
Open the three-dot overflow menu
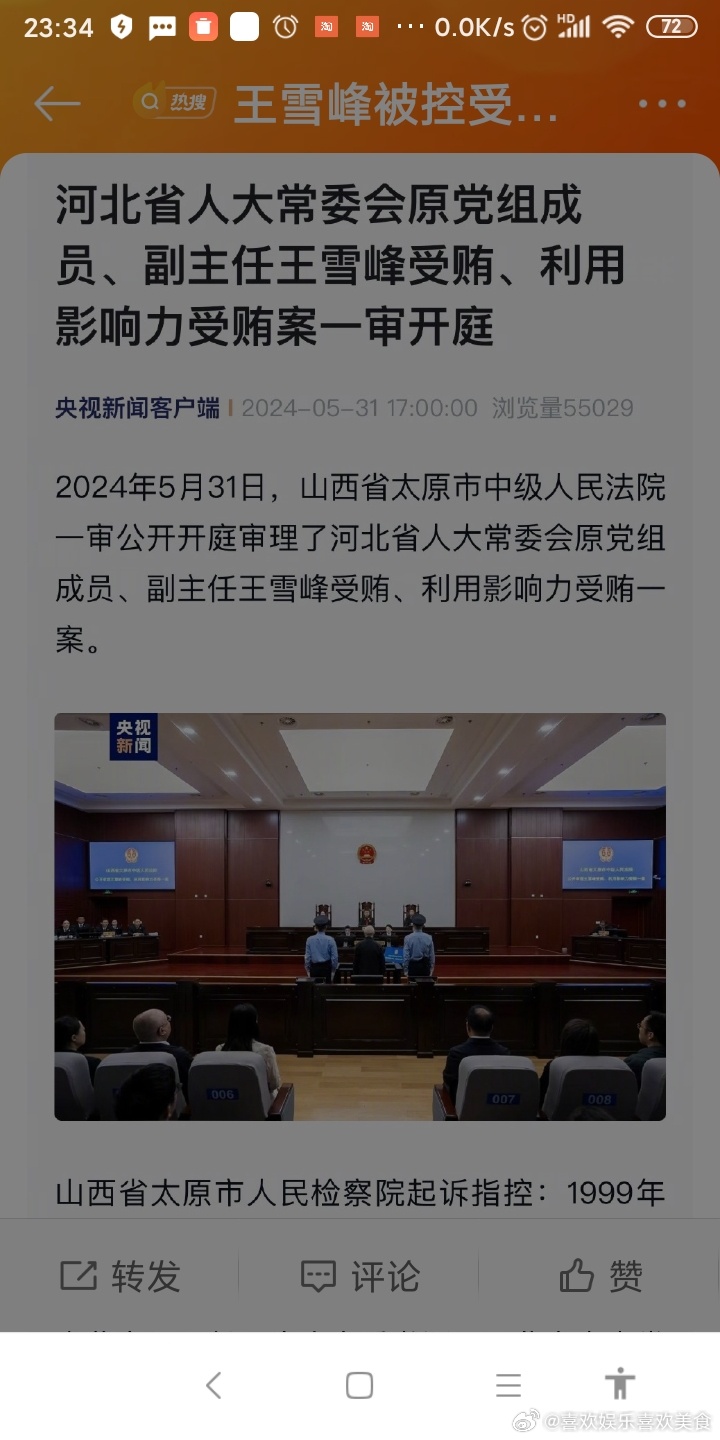662,103
